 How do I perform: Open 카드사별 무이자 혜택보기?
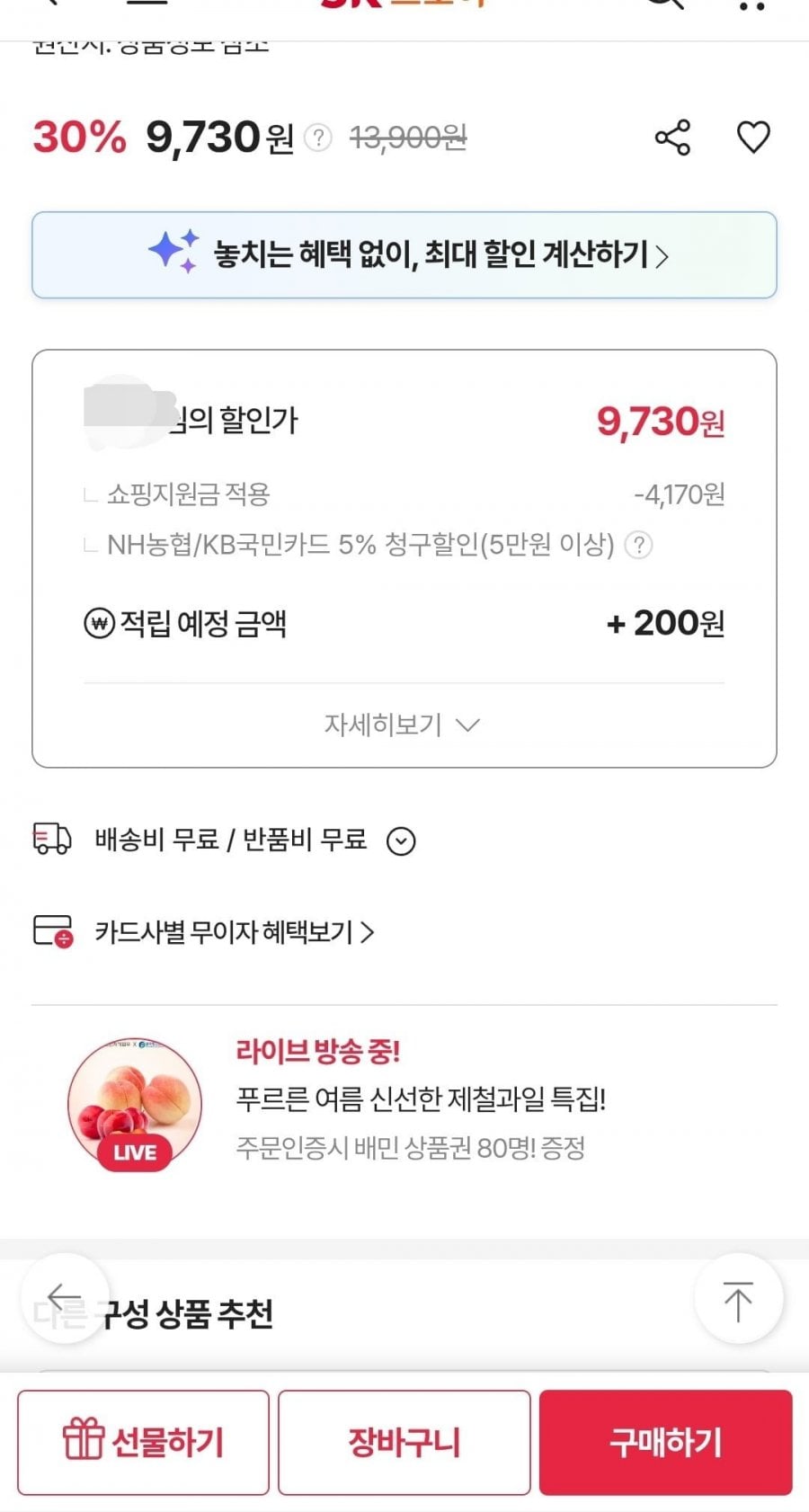[x=234, y=932]
